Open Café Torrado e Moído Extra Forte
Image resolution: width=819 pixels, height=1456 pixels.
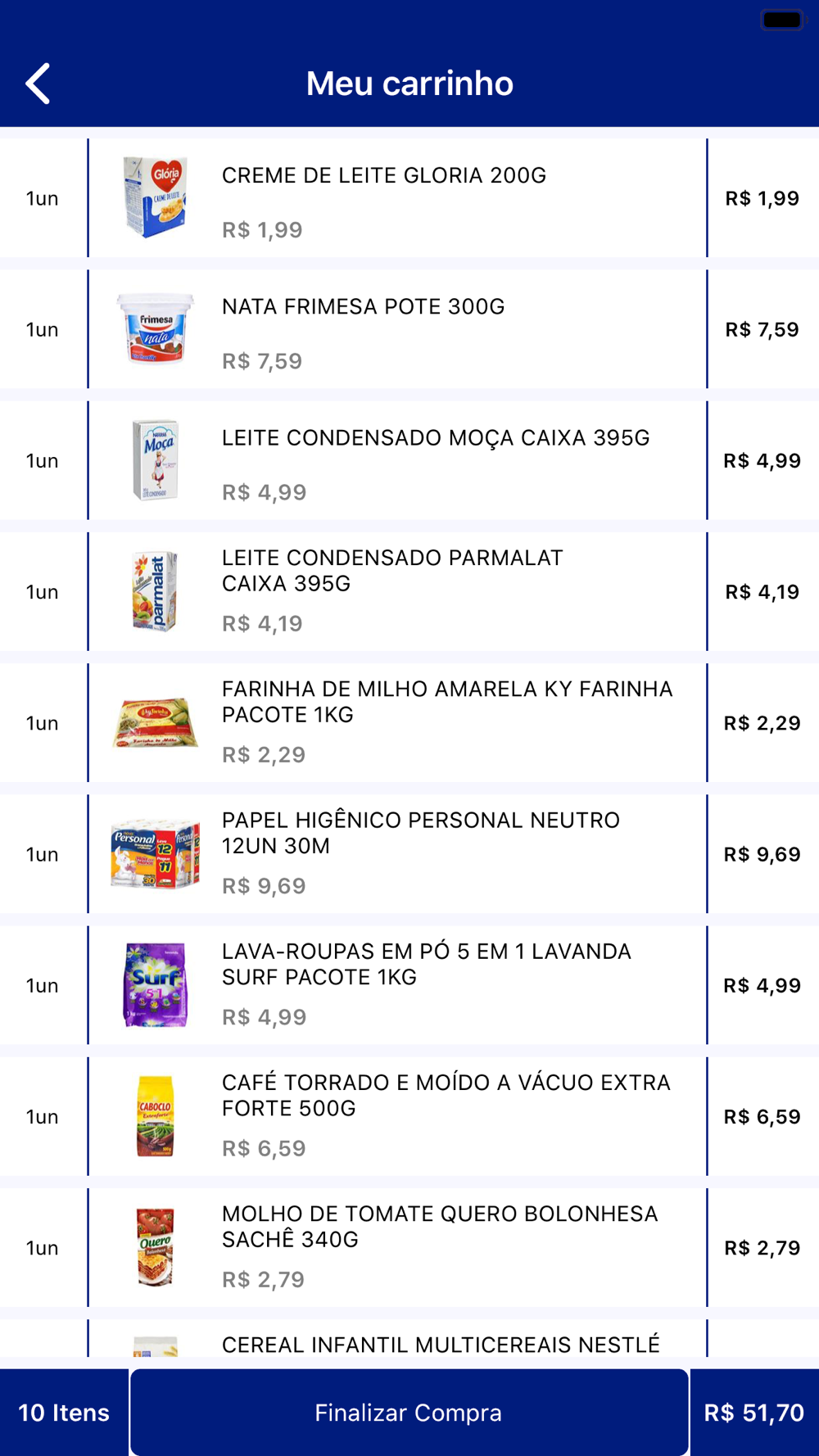point(409,1116)
